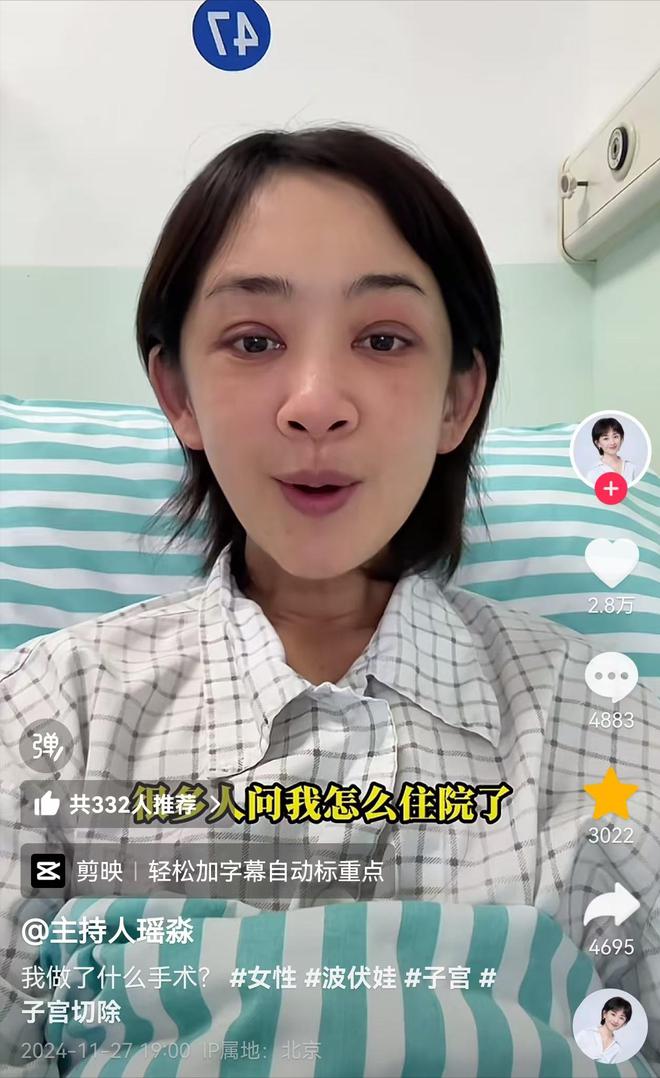
Task: Toggle the favorite star icon
Action: click(x=610, y=793)
